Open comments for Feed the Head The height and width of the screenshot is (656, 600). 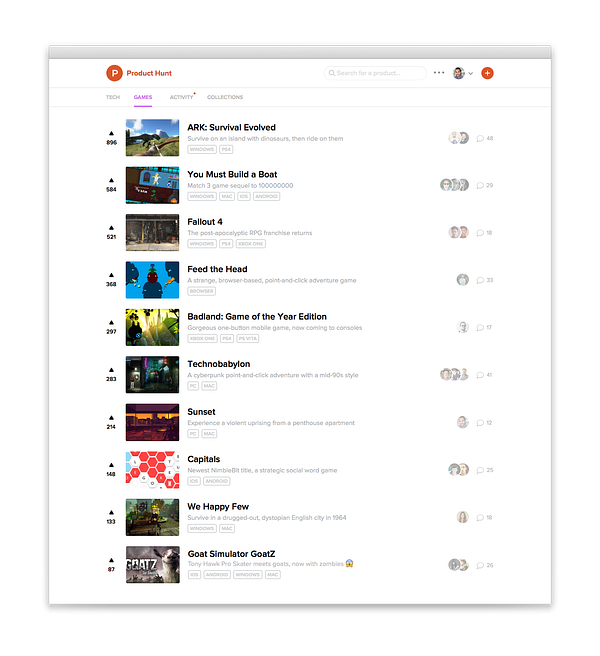[485, 280]
